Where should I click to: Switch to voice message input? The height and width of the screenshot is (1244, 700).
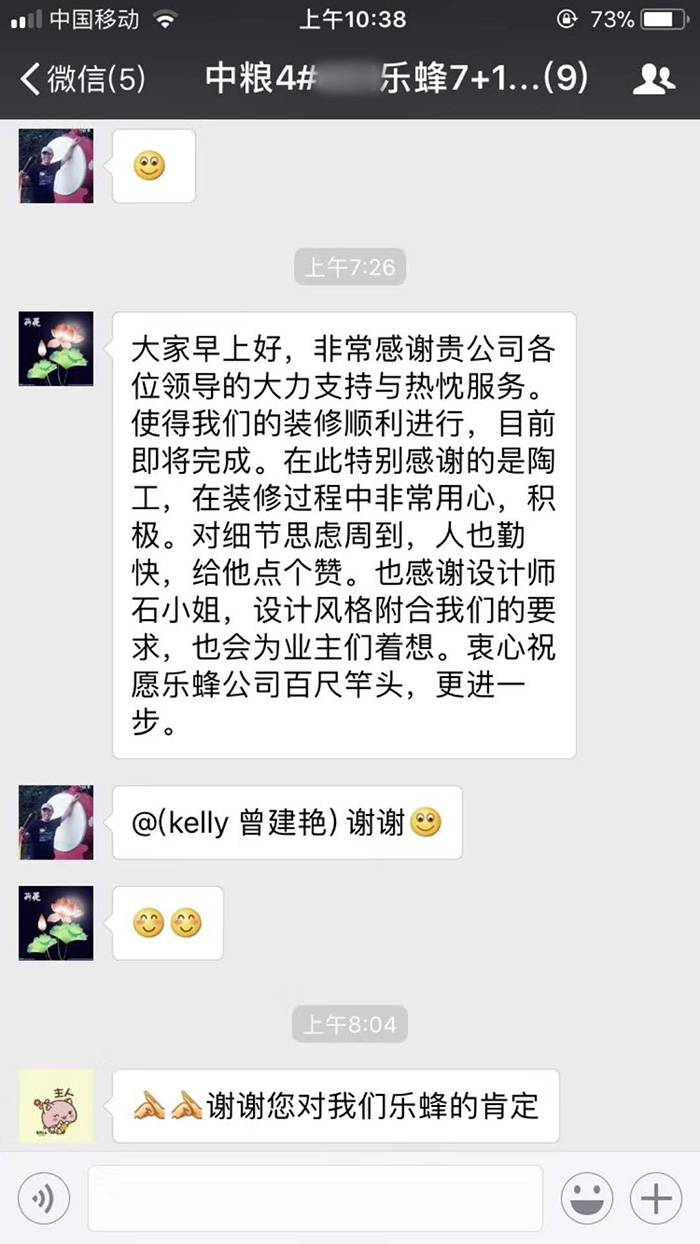point(44,1198)
